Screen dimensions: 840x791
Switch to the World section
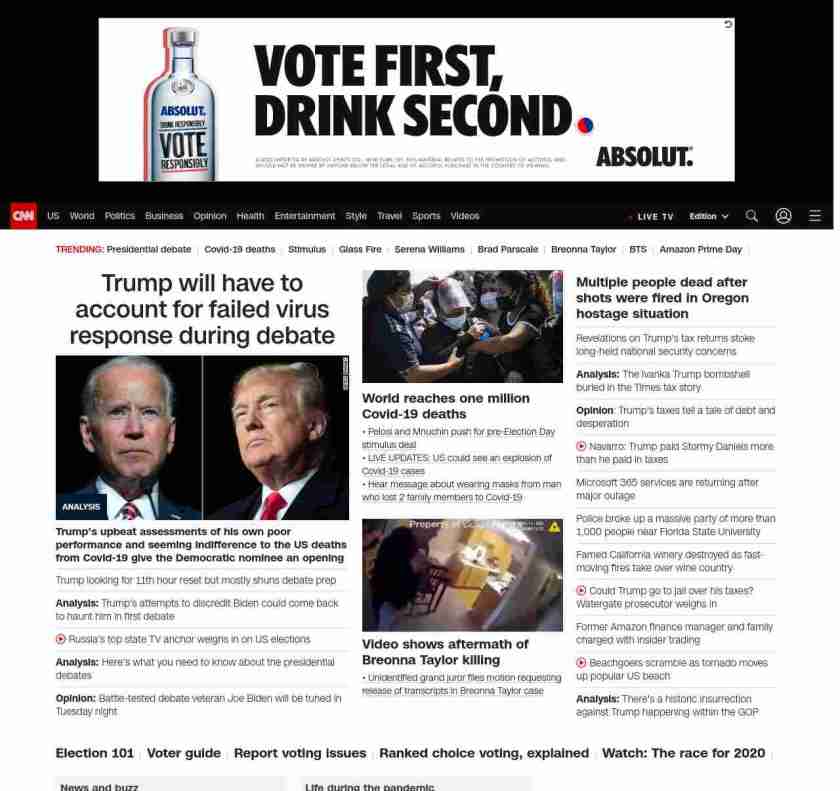click(82, 216)
